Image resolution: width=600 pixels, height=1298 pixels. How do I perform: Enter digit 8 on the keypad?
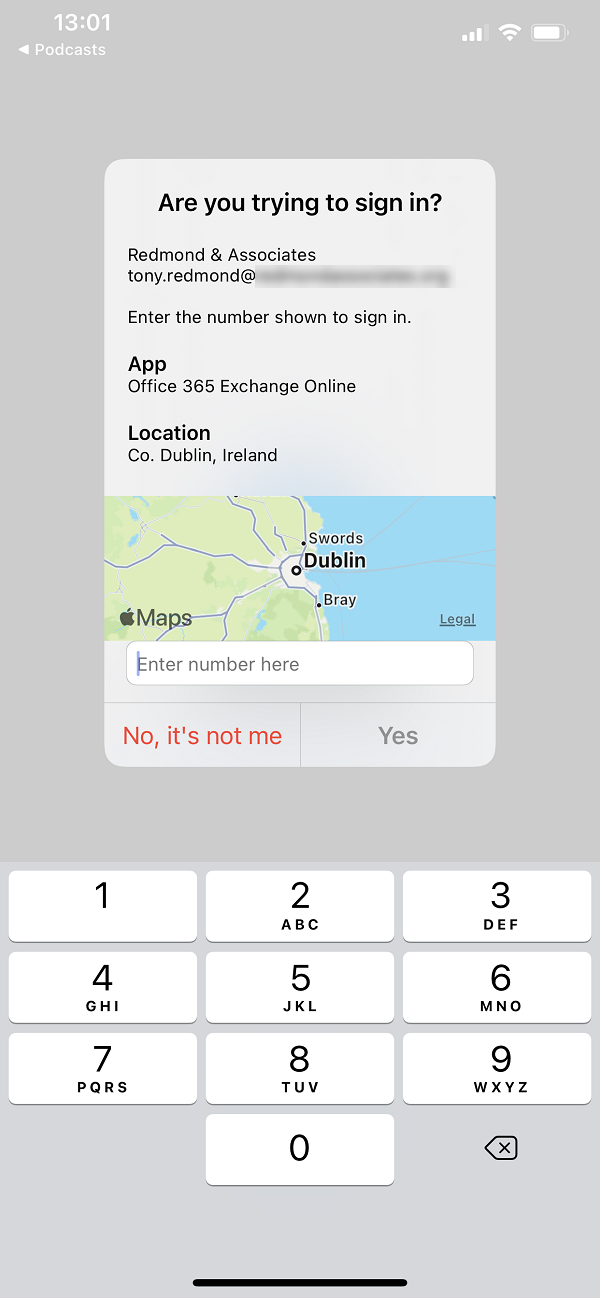(300, 1068)
